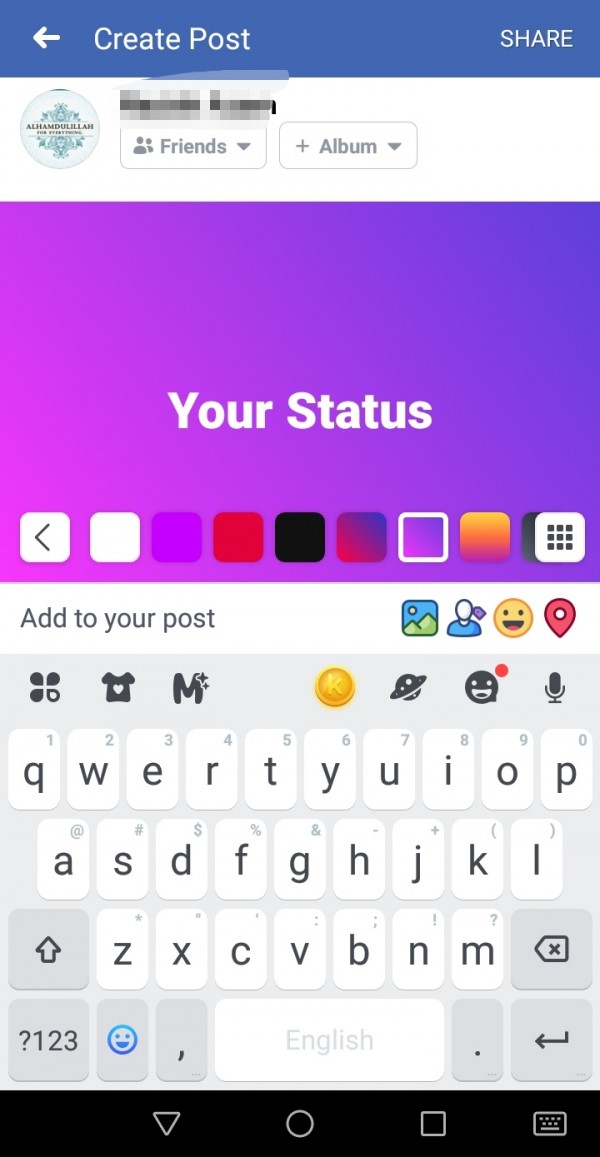Choose the red-to-blue gradient background
Screen dimensions: 600x1157
point(361,537)
